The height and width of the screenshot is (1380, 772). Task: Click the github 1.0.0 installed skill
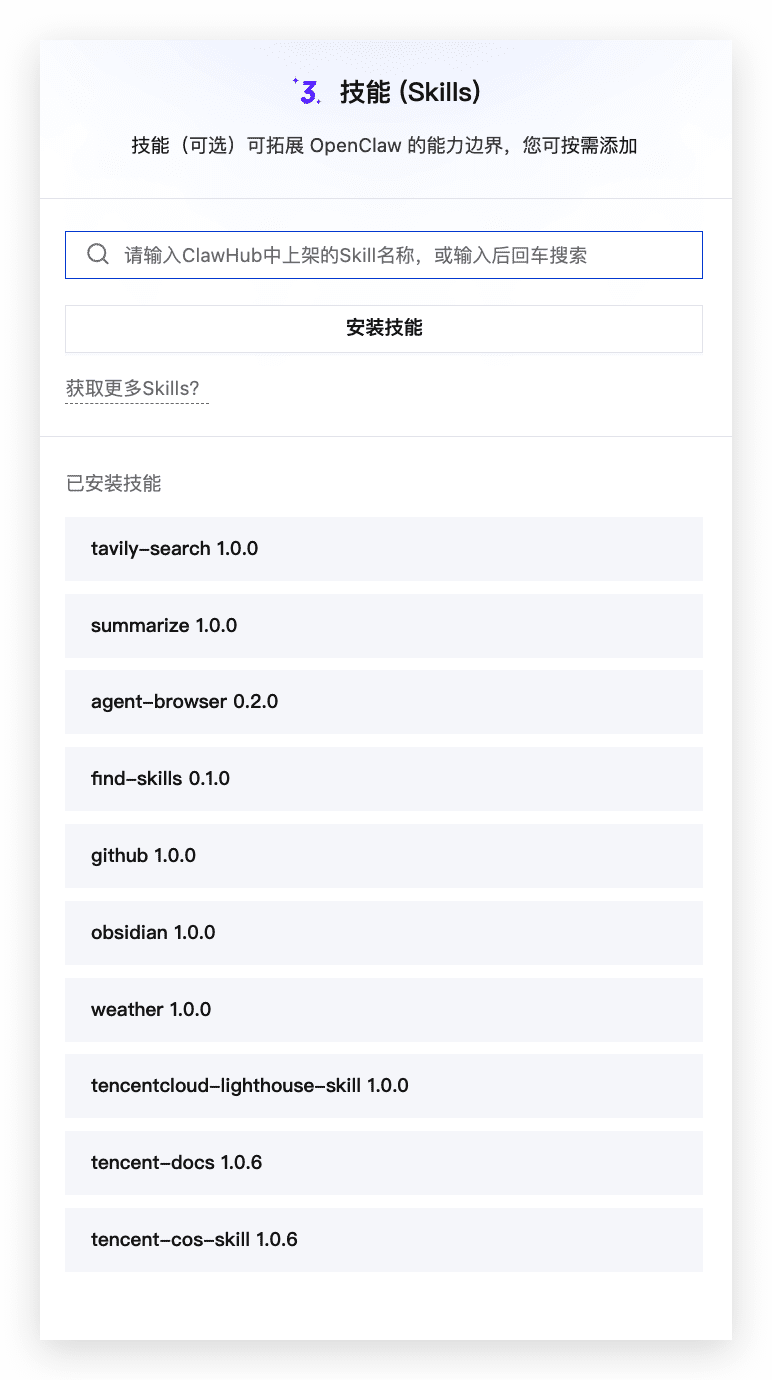click(x=384, y=856)
